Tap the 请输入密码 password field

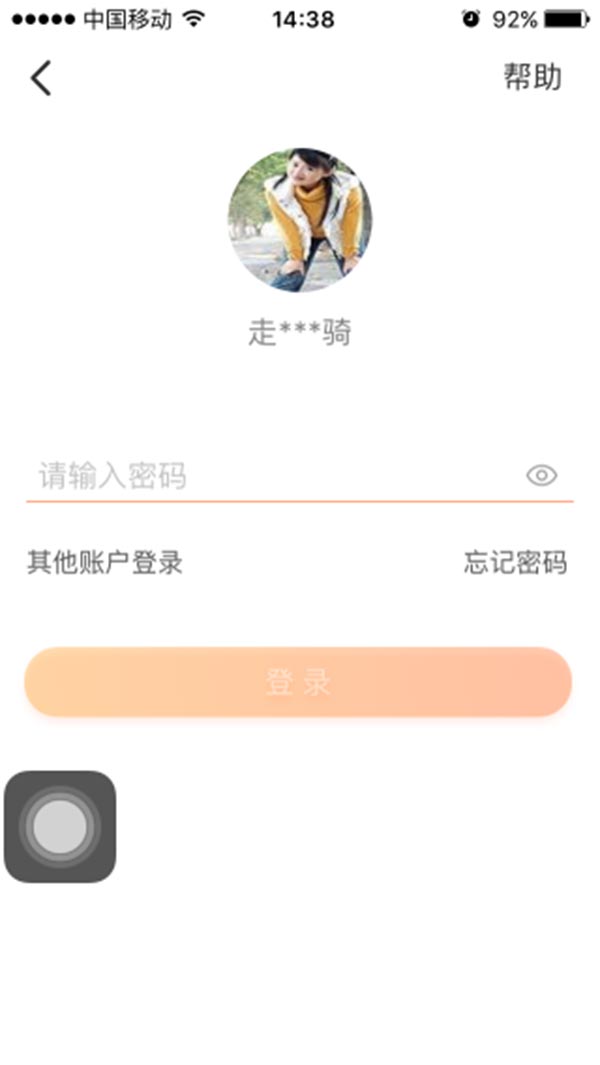pos(270,476)
